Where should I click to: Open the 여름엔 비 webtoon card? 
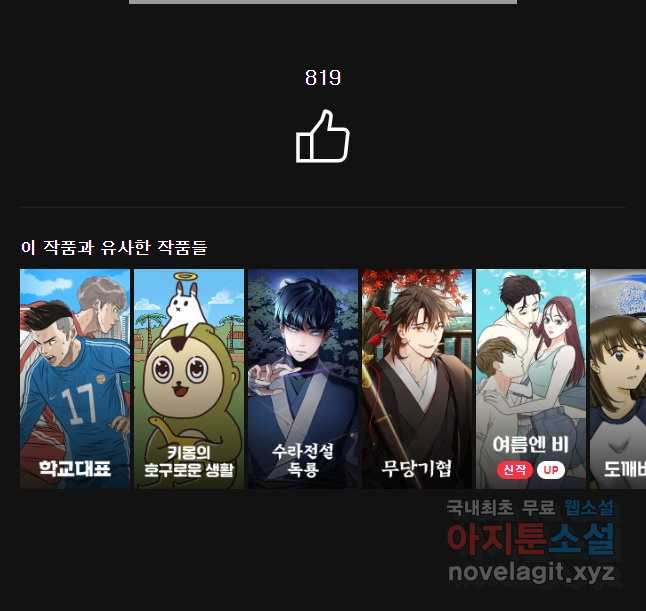coord(531,379)
